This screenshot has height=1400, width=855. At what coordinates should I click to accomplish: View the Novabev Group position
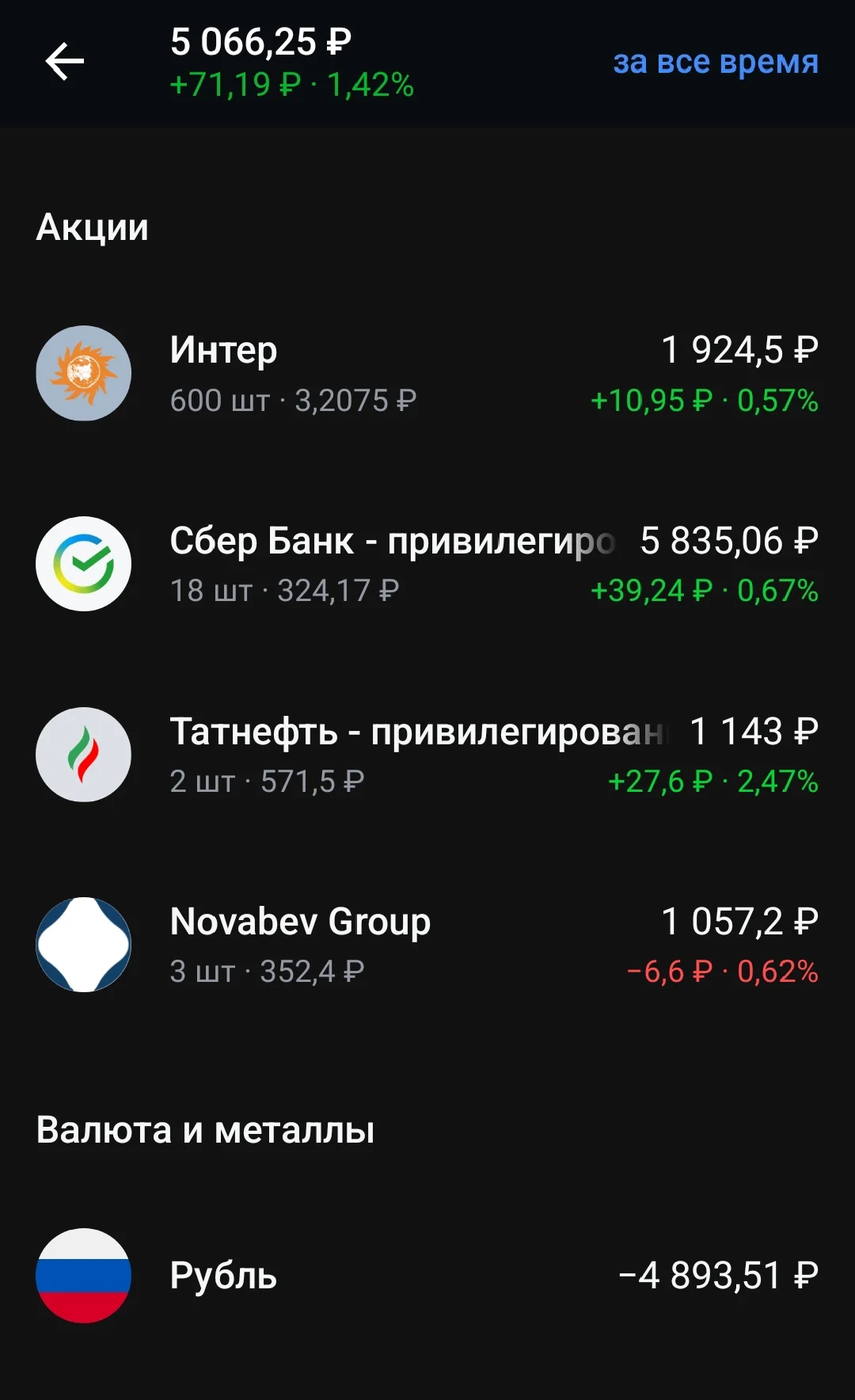(427, 945)
